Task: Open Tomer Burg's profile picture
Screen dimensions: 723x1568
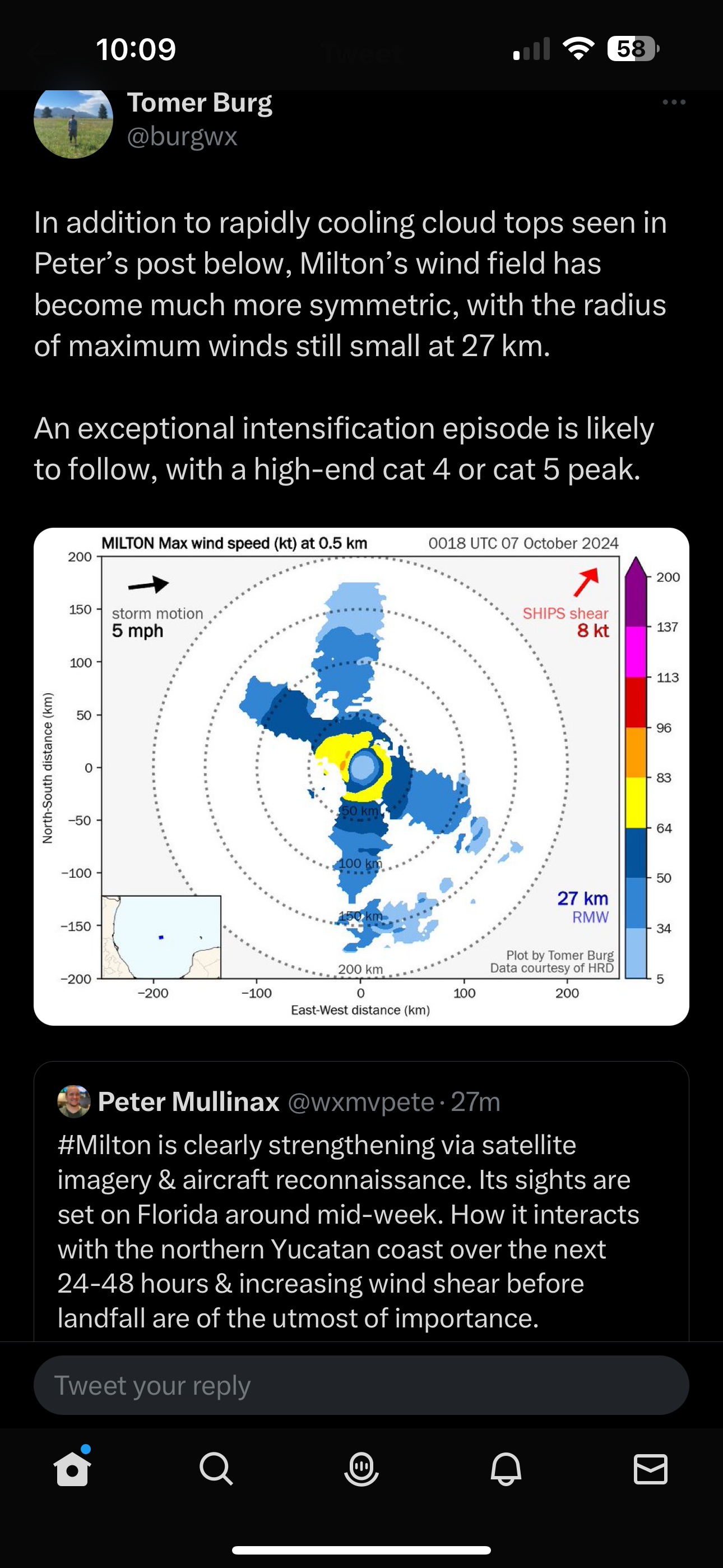Action: coord(73,122)
